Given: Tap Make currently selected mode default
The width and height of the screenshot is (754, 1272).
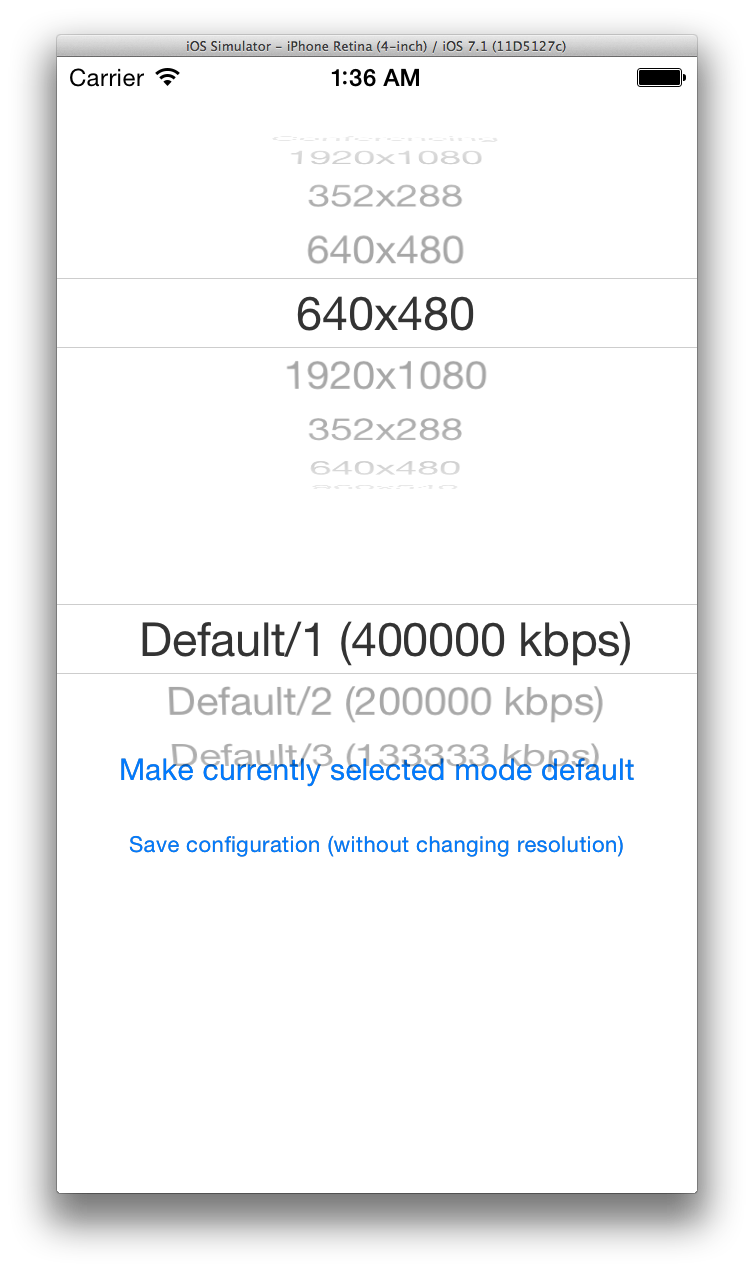Looking at the screenshot, I should click(x=376, y=770).
